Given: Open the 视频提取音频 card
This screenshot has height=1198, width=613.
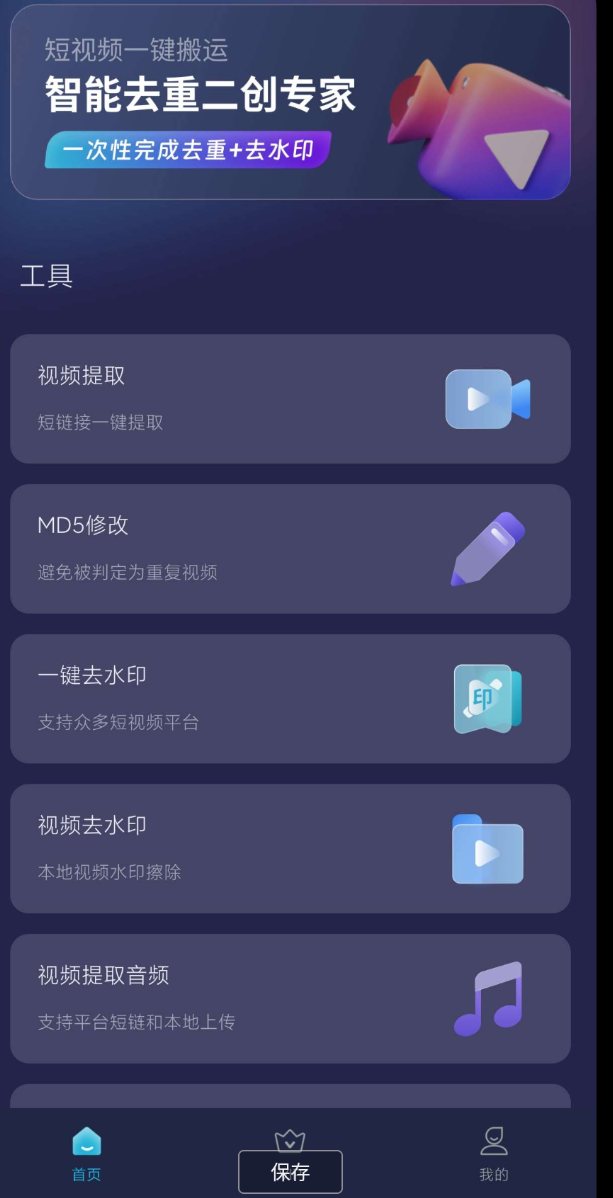Looking at the screenshot, I should click(290, 998).
